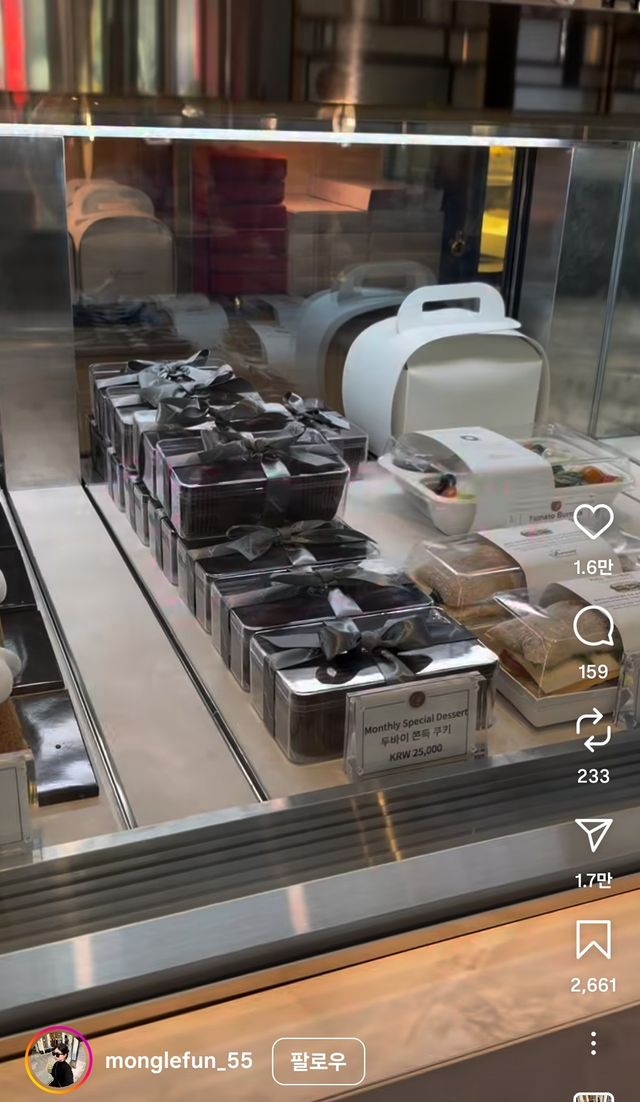Like this reel with the heart icon

coord(593,522)
